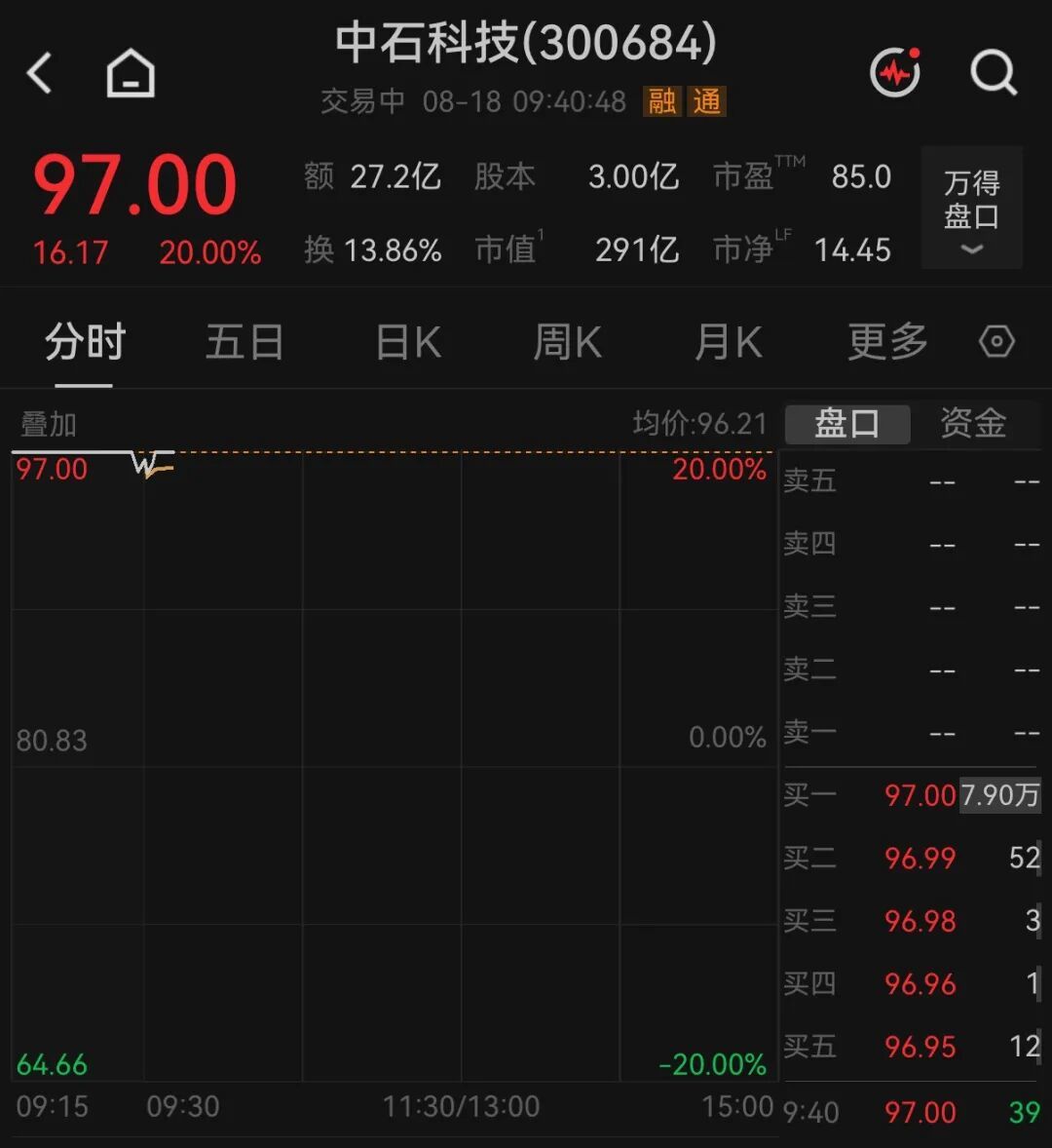Open the home icon
1052x1148 pixels.
[131, 72]
